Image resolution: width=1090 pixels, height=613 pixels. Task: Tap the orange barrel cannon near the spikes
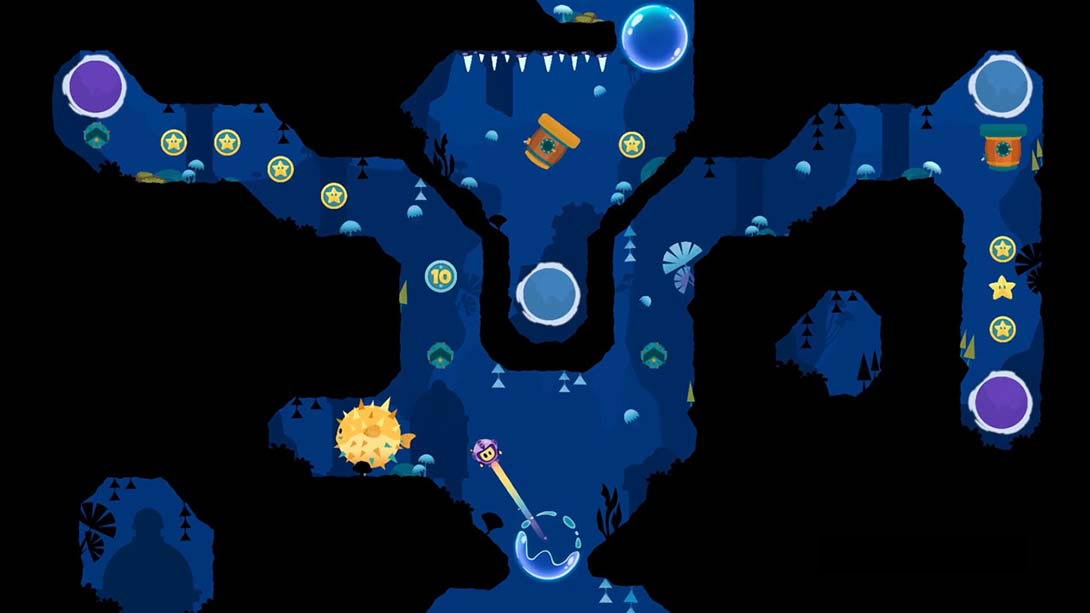549,141
